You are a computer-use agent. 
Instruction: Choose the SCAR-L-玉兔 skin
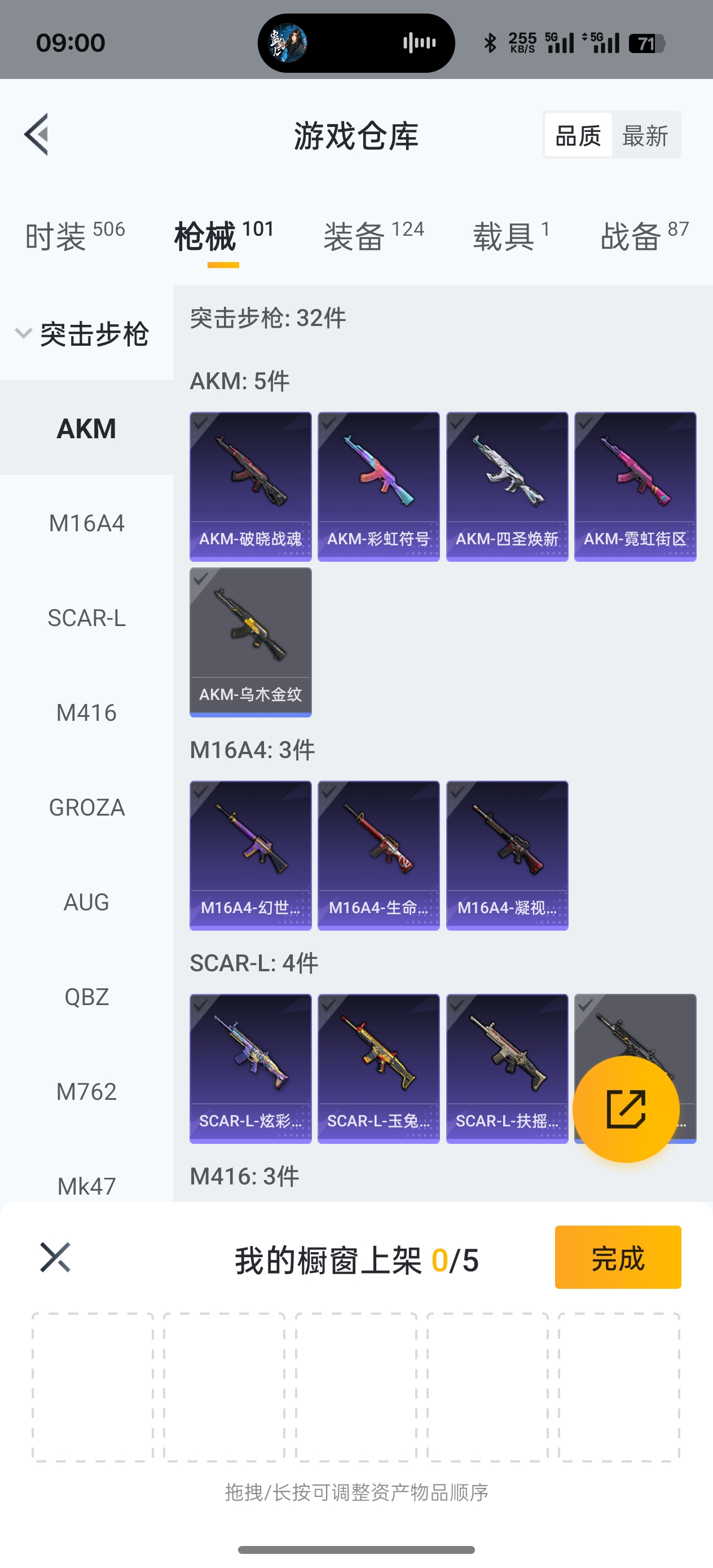(378, 1068)
